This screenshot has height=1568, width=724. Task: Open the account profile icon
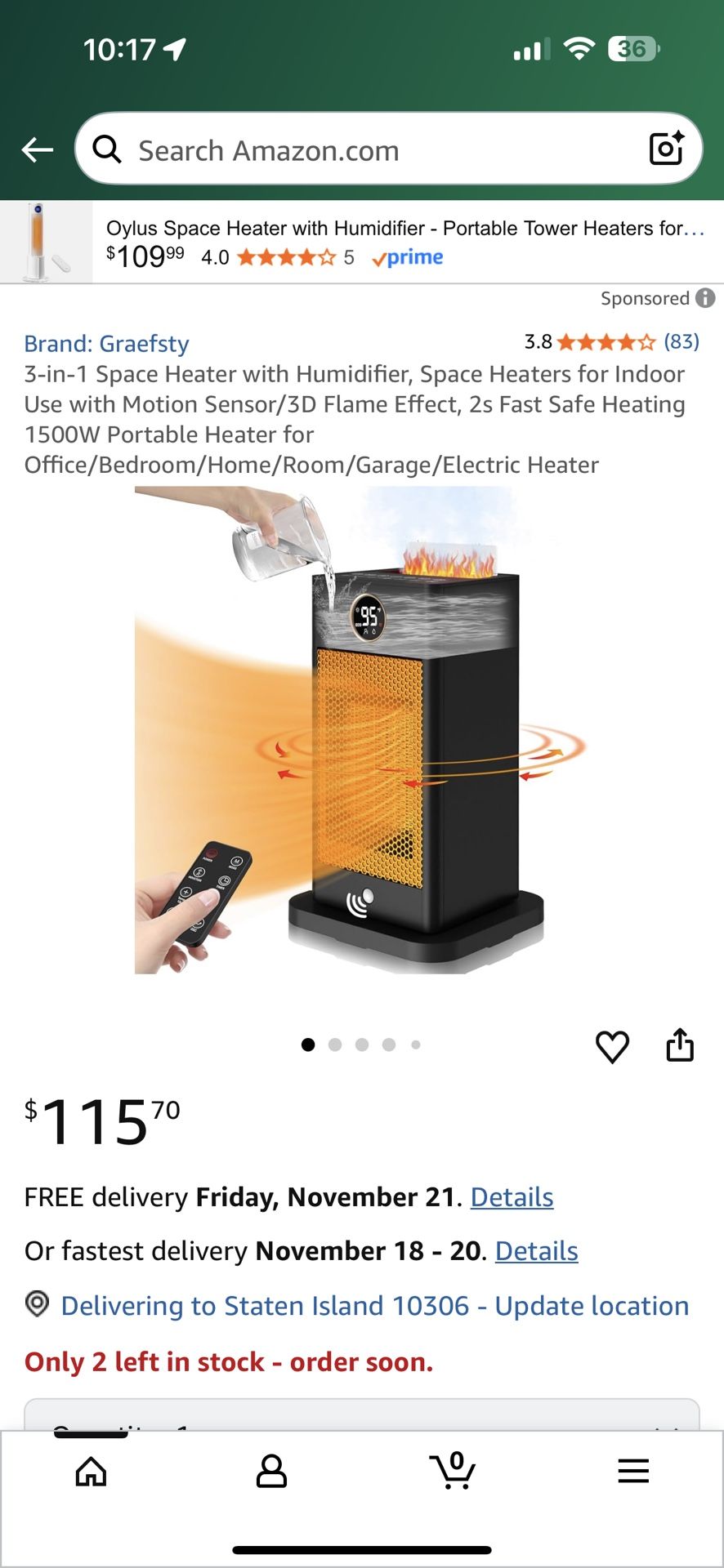(271, 1470)
